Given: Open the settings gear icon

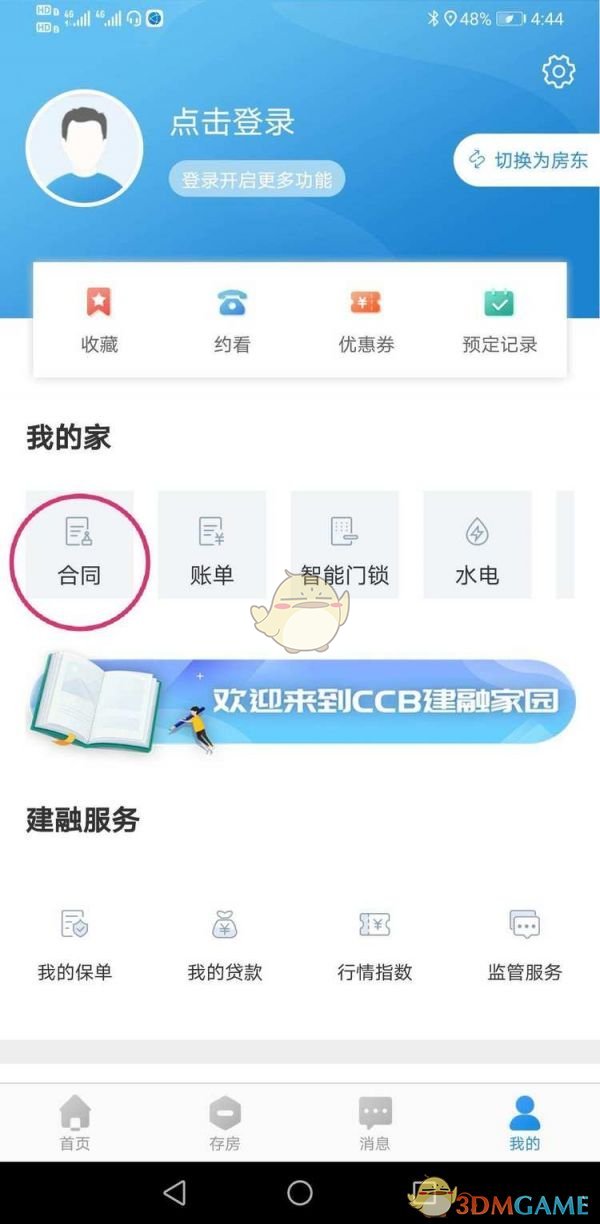Looking at the screenshot, I should (x=558, y=71).
